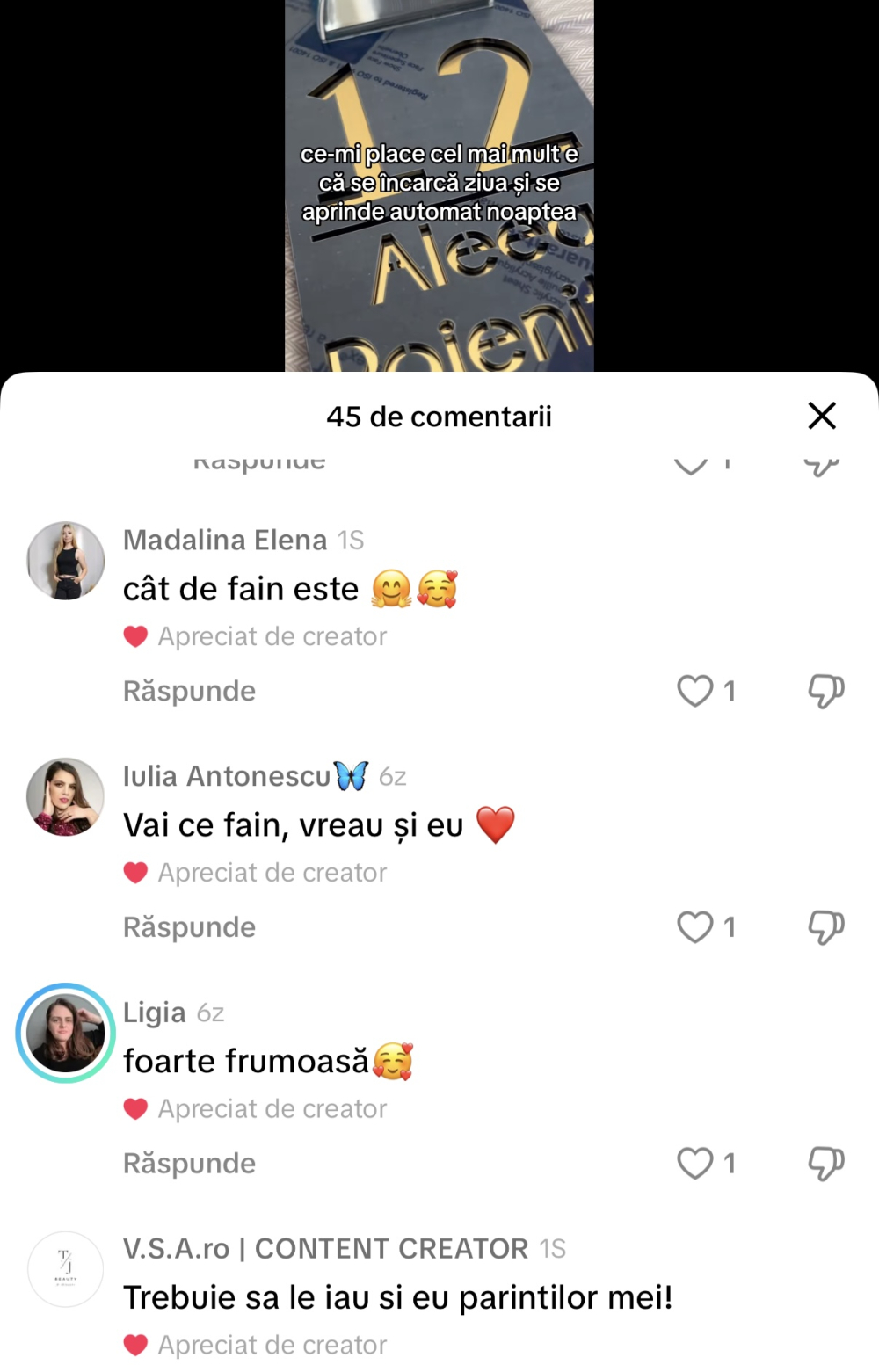Open Madalina Elena's profile picture
The height and width of the screenshot is (1372, 879).
point(66,561)
